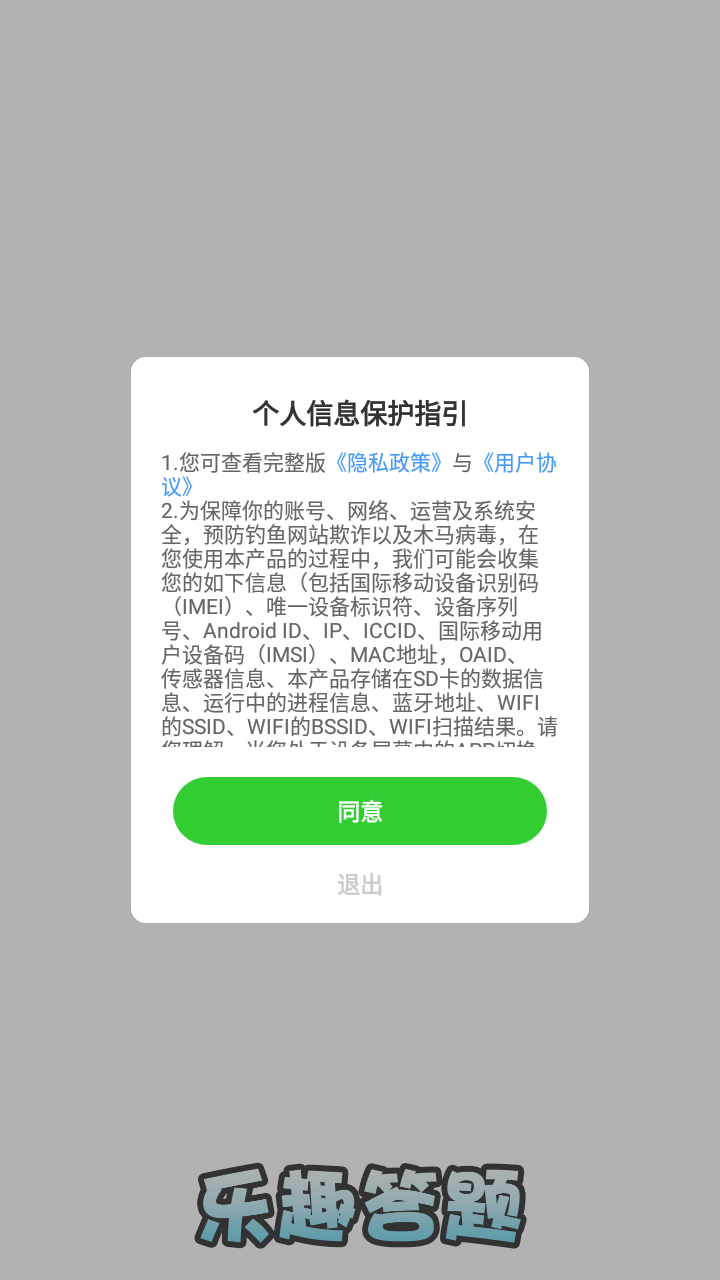
Task: Open the 《隐私政策》 privacy policy link
Action: 388,463
